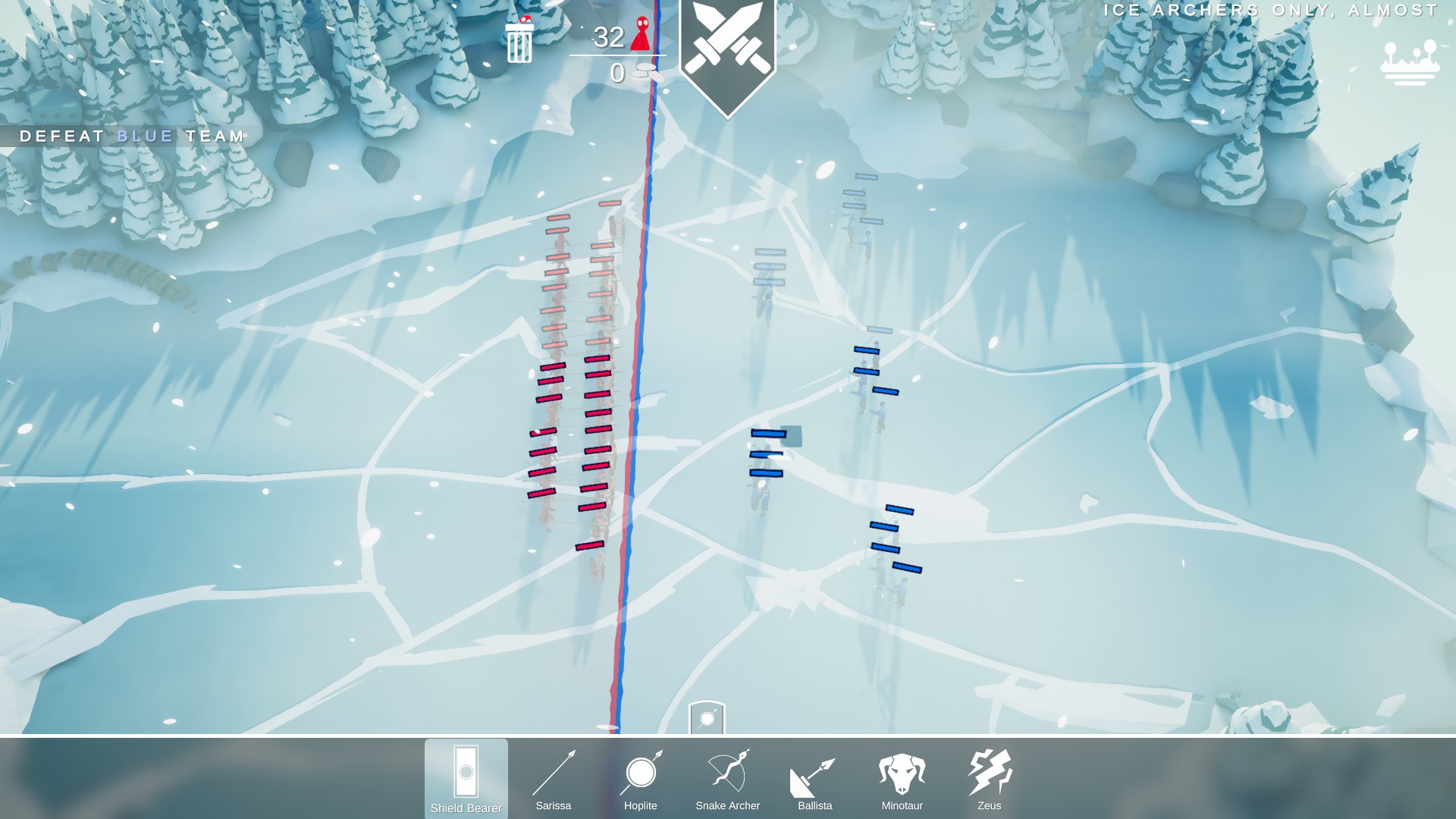Open the faction selector icon
1456x819 pixels.
pyautogui.click(x=1409, y=64)
